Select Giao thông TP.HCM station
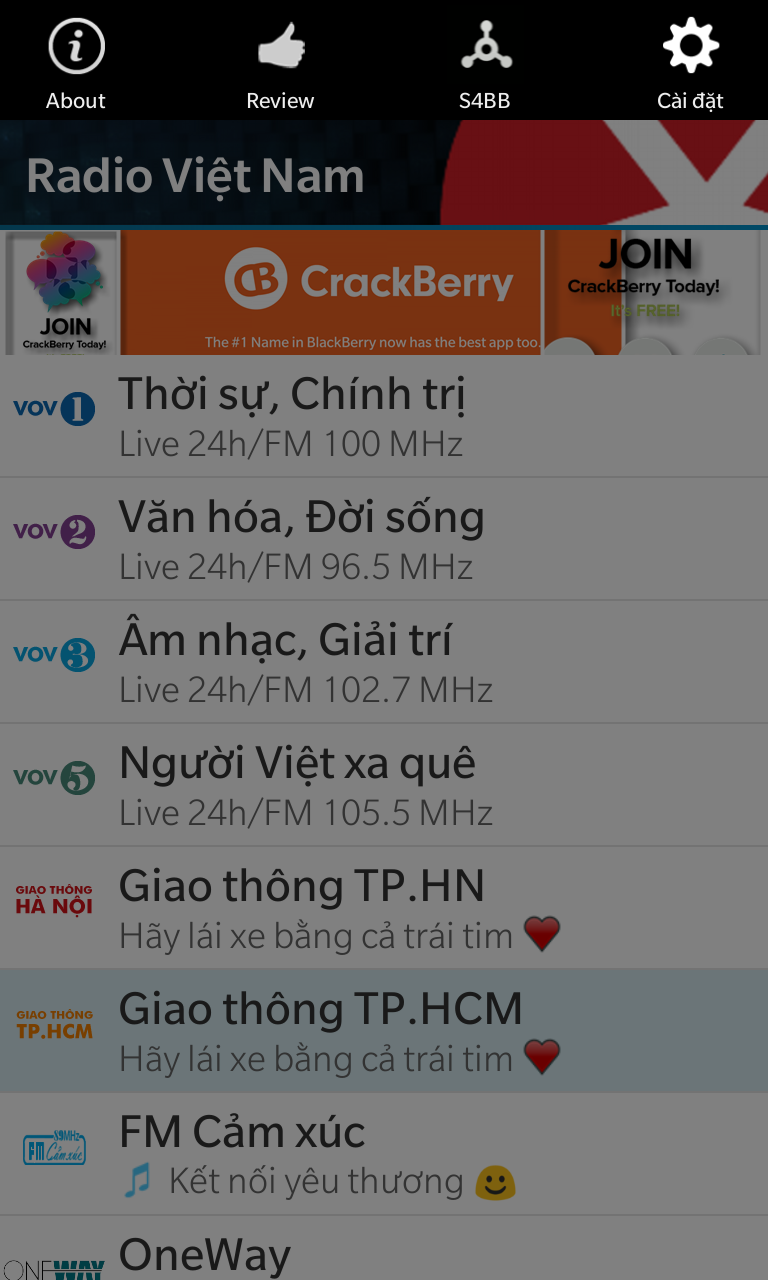The width and height of the screenshot is (768, 1280). [384, 1031]
